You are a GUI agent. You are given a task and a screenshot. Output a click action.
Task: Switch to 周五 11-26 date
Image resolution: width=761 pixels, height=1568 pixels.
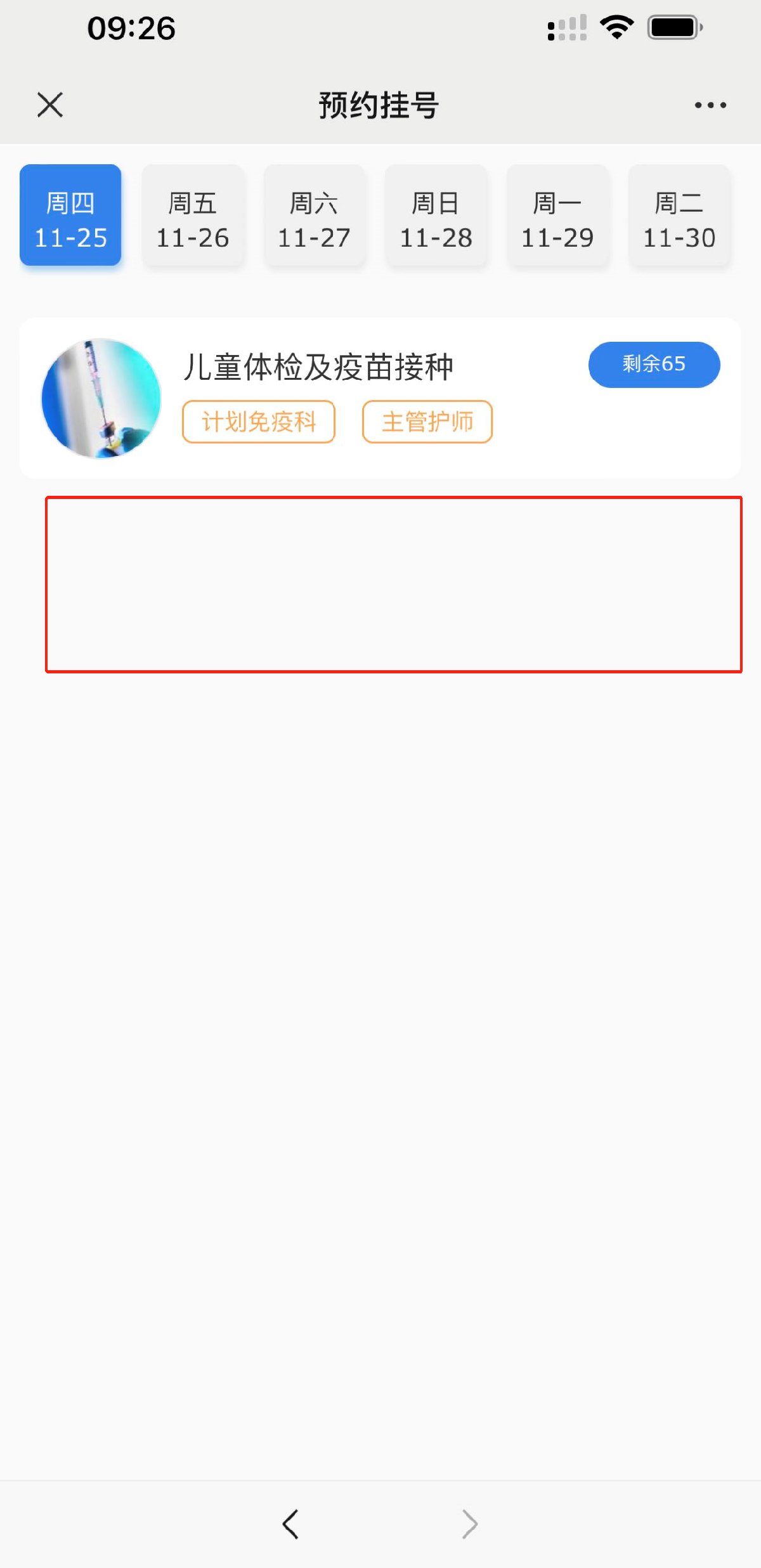(192, 215)
